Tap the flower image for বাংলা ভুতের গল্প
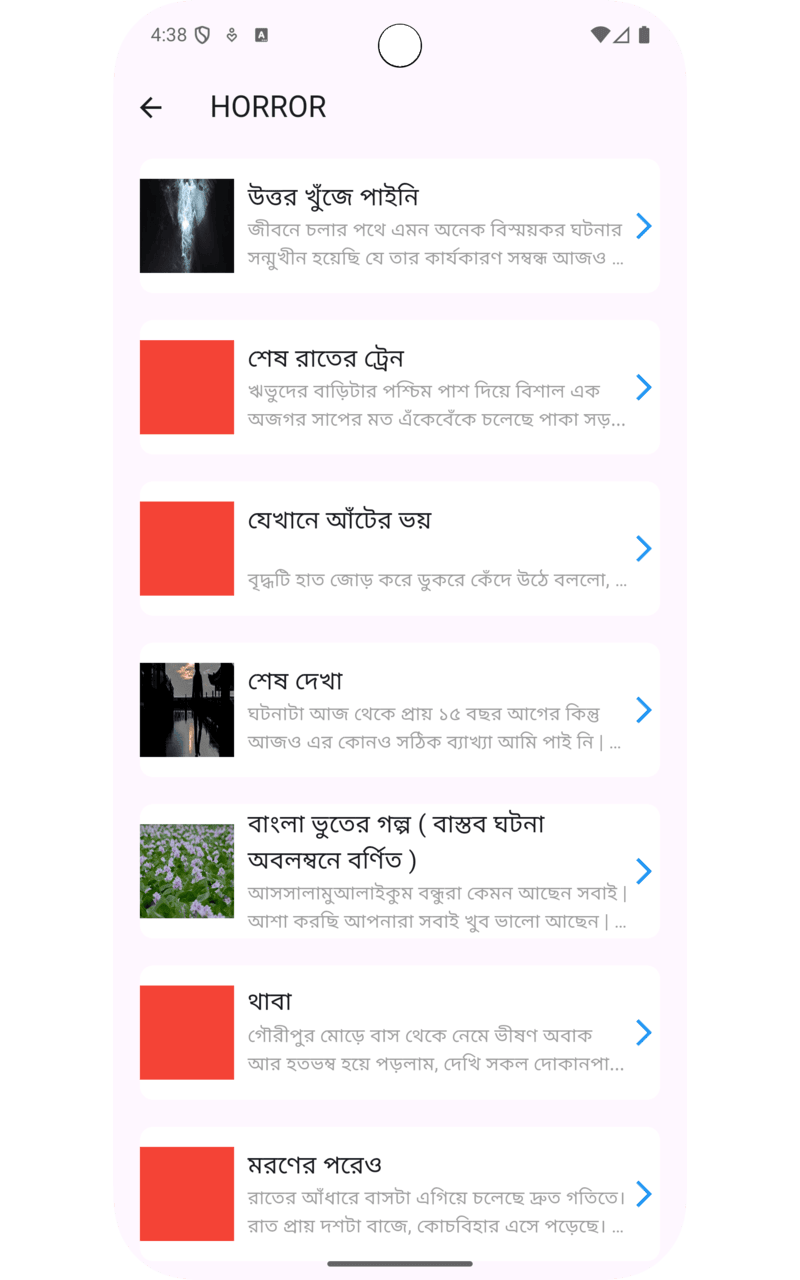800x1280 pixels. [187, 870]
